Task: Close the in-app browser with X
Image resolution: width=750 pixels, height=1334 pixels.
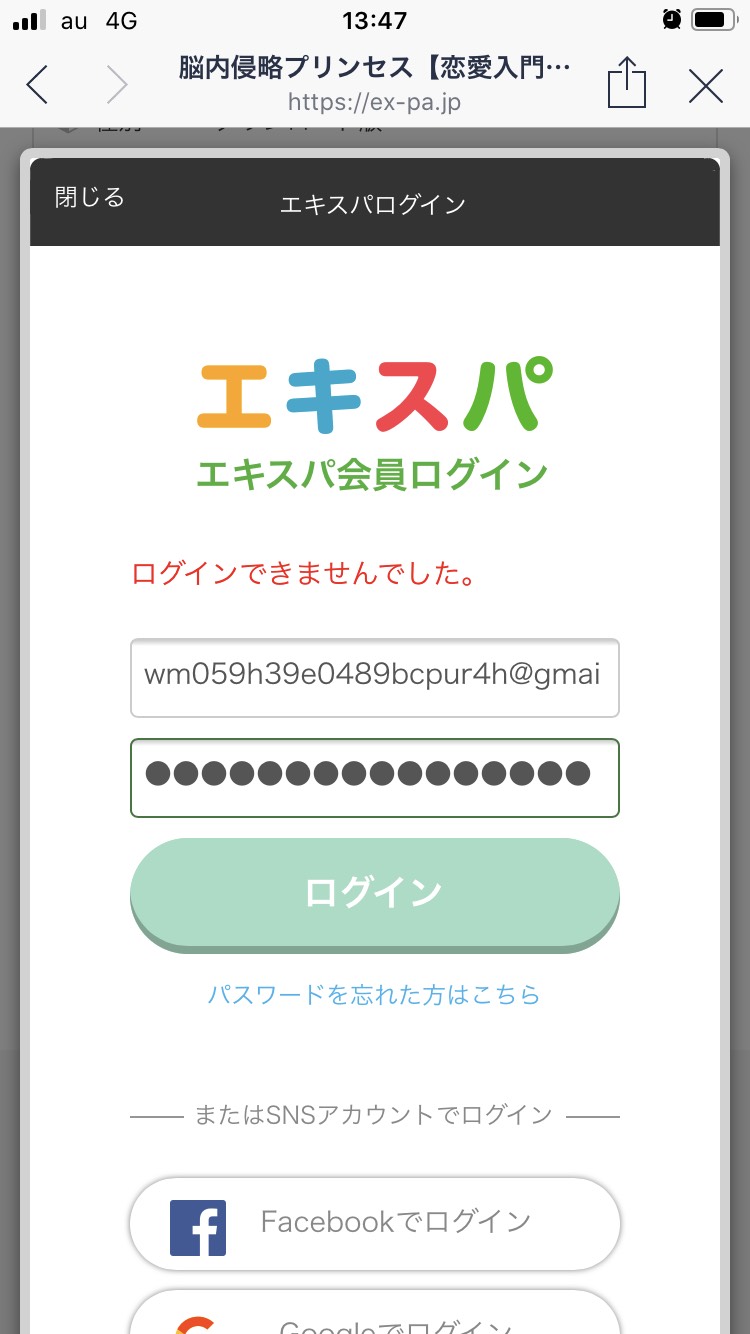Action: tap(706, 87)
